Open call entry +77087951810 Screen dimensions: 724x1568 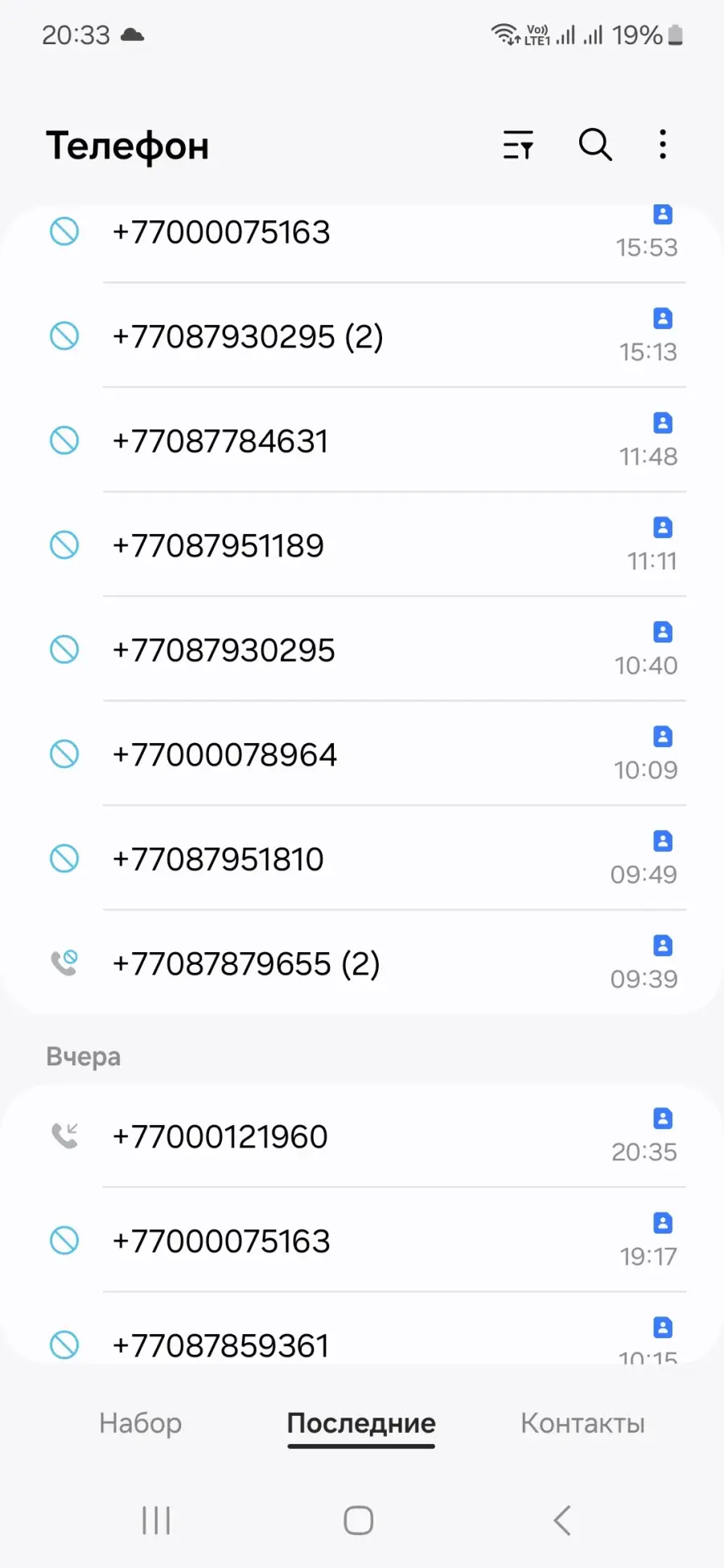coord(362,858)
